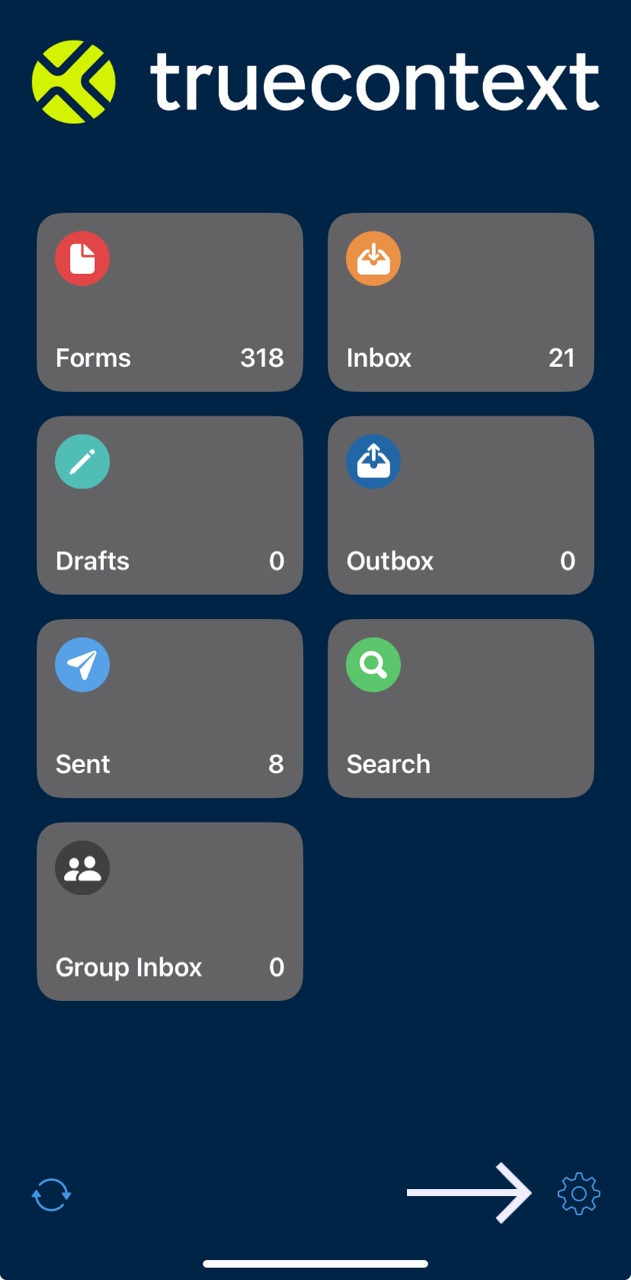
Task: Open the Inbox tile
Action: [461, 302]
